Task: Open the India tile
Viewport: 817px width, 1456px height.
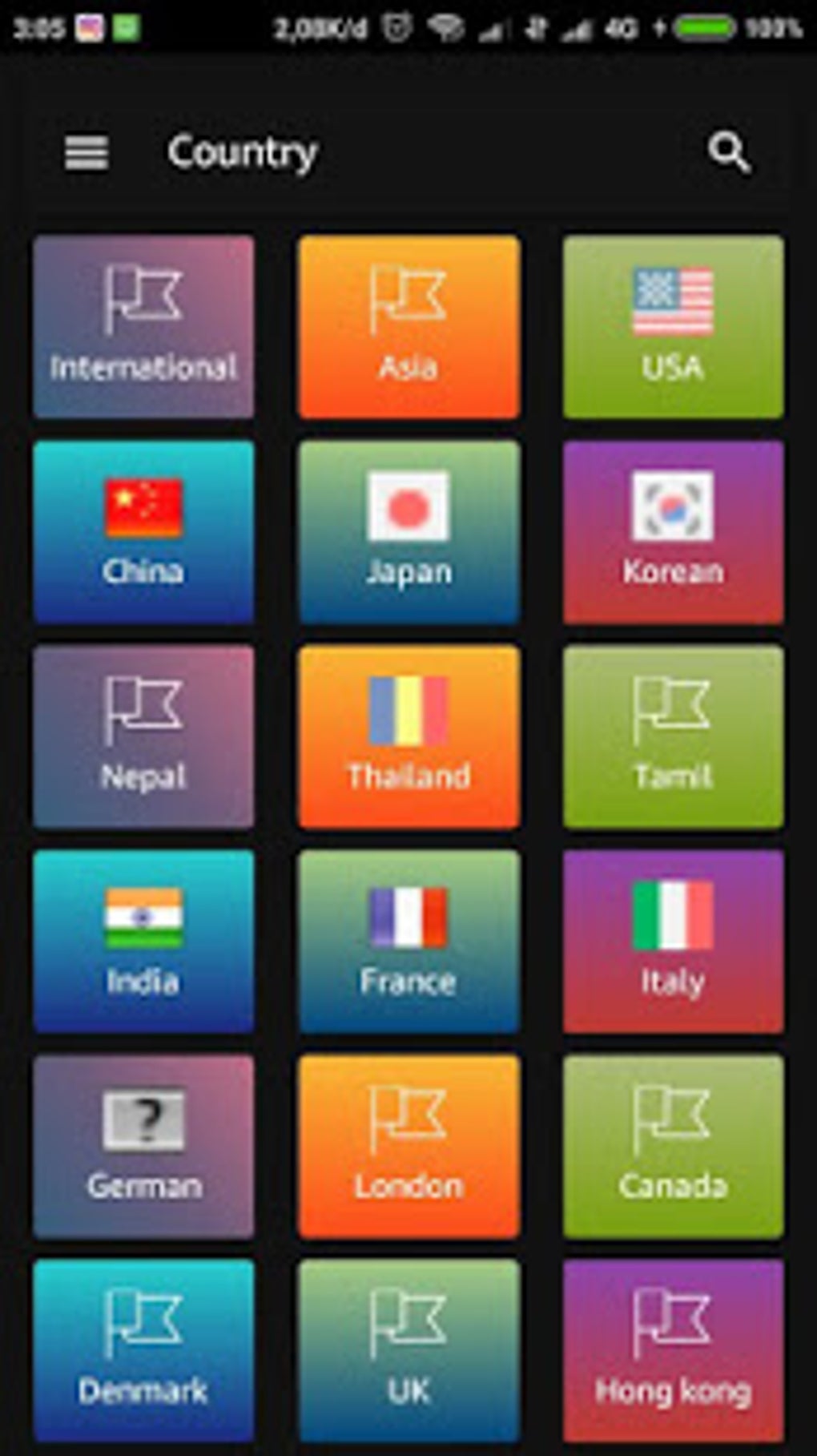Action: click(144, 942)
